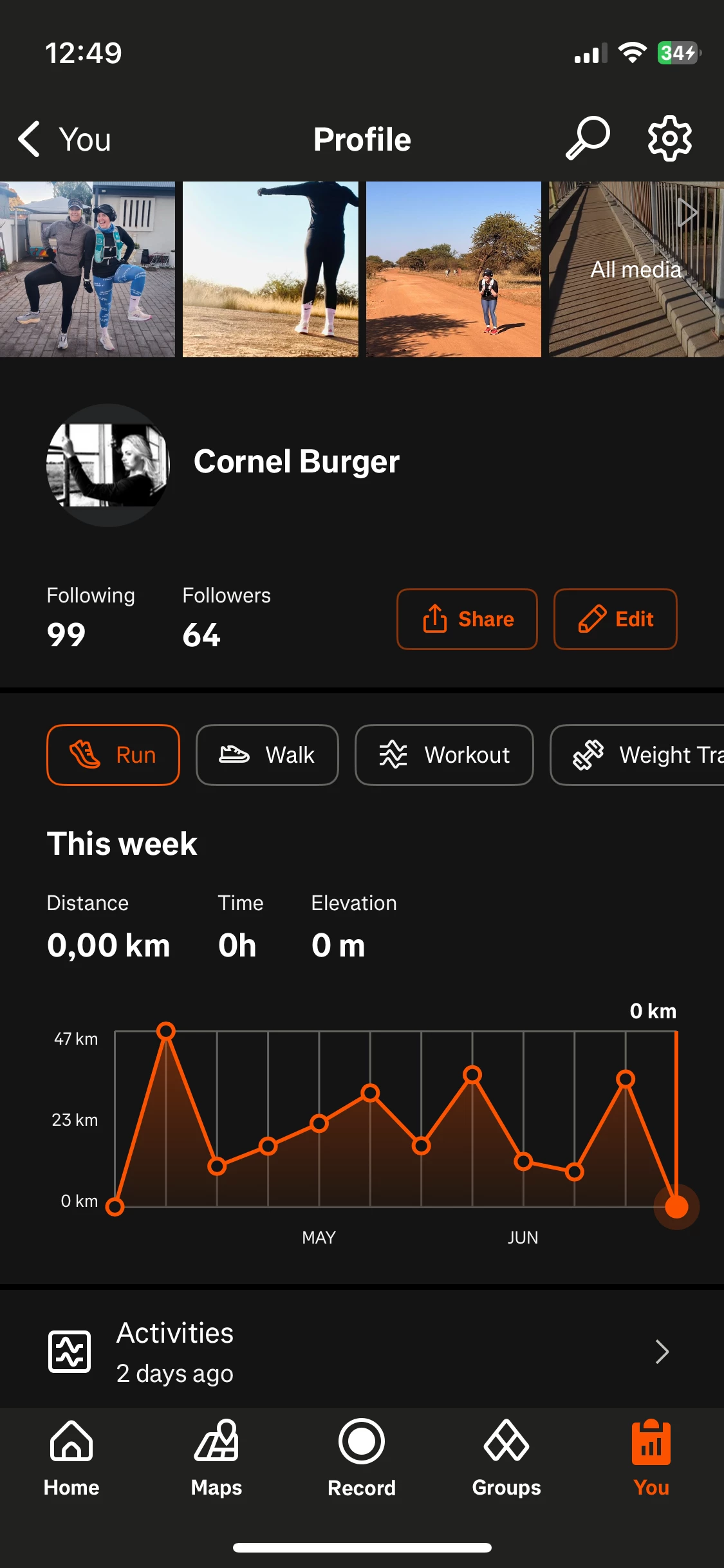Open the Activities row
This screenshot has height=1568, width=724.
coord(362,1352)
